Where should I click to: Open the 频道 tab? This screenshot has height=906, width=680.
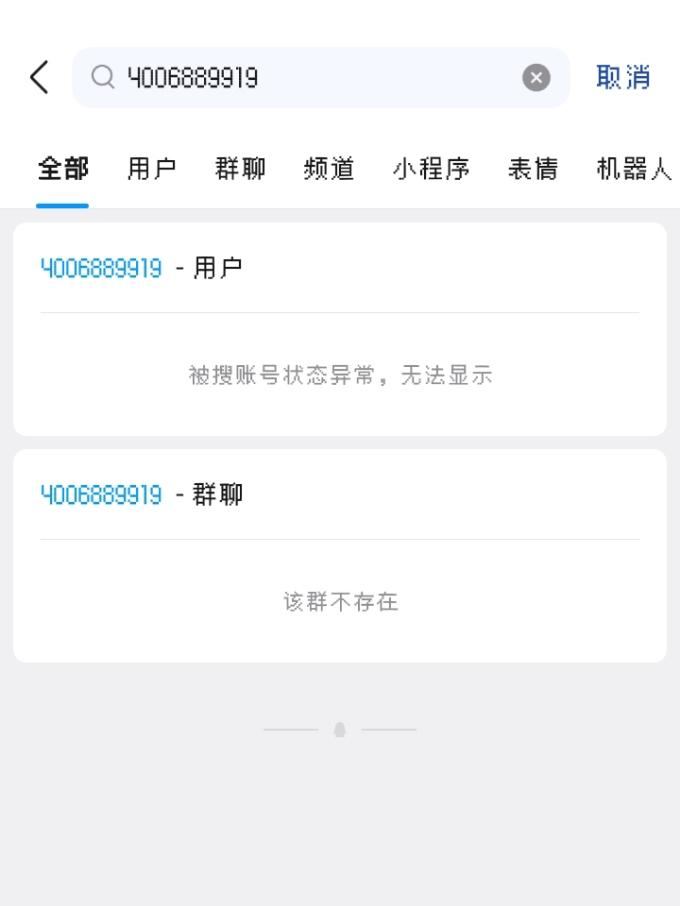[329, 169]
